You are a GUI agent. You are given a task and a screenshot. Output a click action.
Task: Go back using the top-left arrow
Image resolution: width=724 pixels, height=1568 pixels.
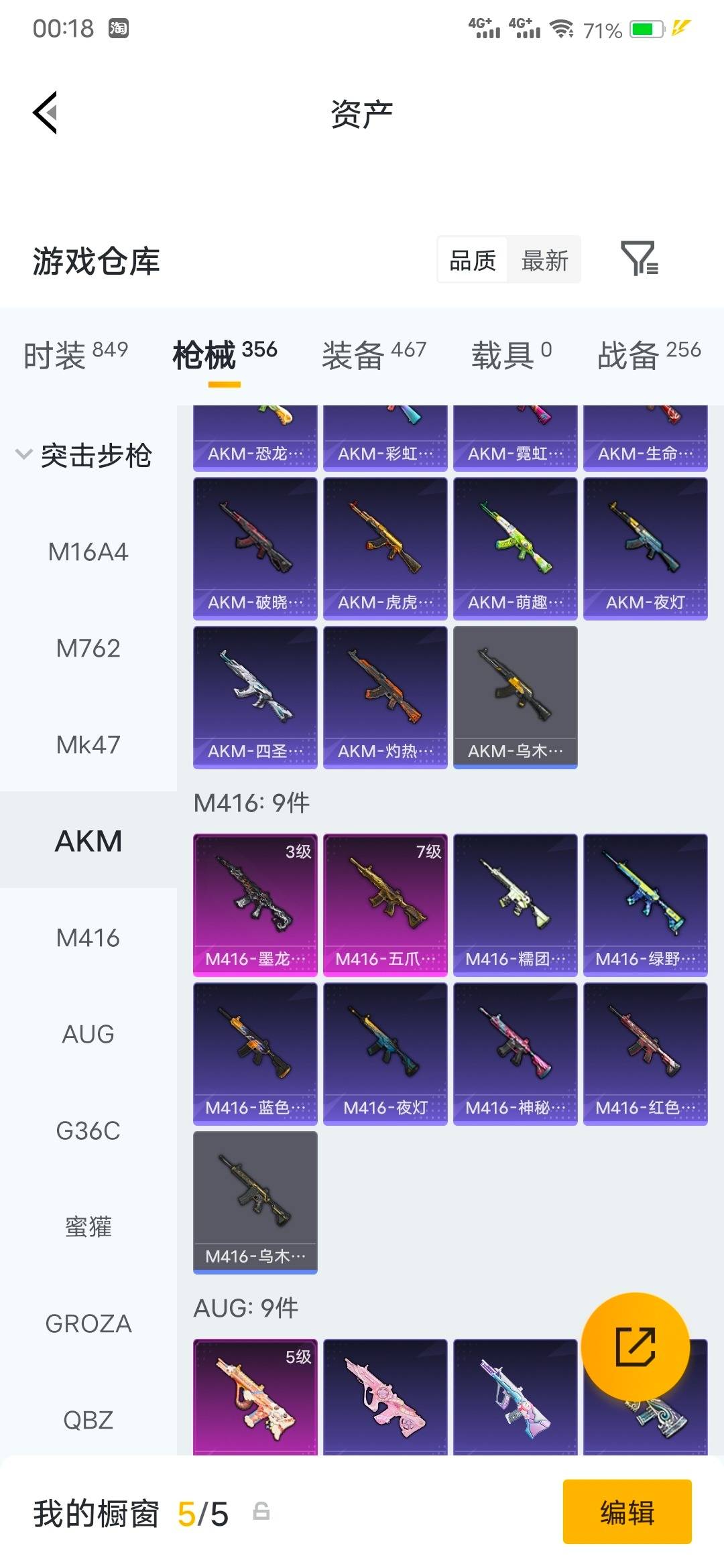point(45,113)
